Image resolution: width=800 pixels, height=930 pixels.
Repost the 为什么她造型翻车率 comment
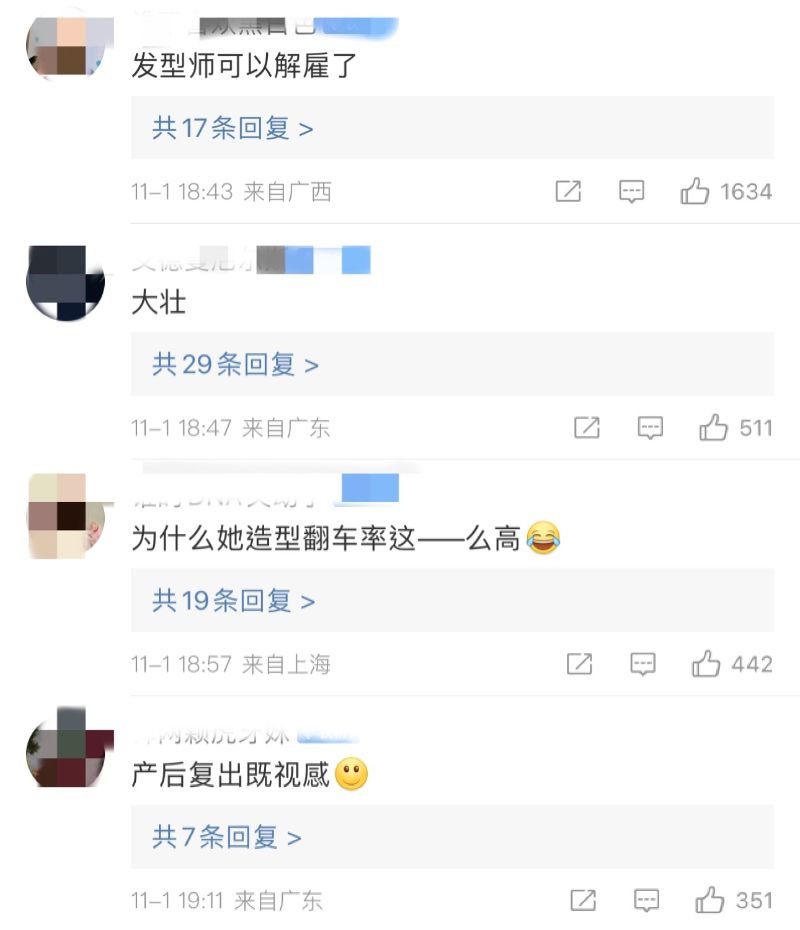click(x=579, y=664)
